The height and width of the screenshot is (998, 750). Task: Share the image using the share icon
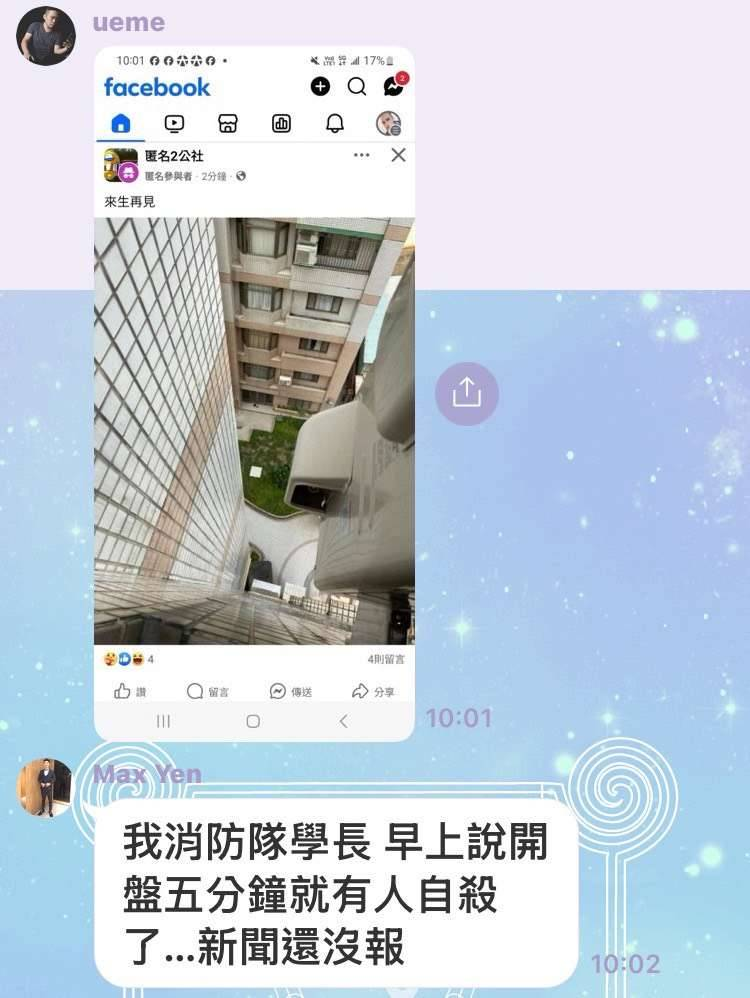tap(466, 394)
